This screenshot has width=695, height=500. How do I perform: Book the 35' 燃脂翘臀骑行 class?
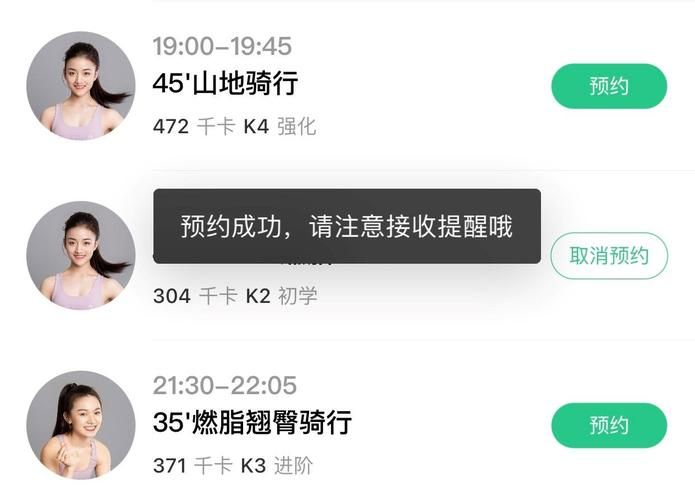[608, 425]
